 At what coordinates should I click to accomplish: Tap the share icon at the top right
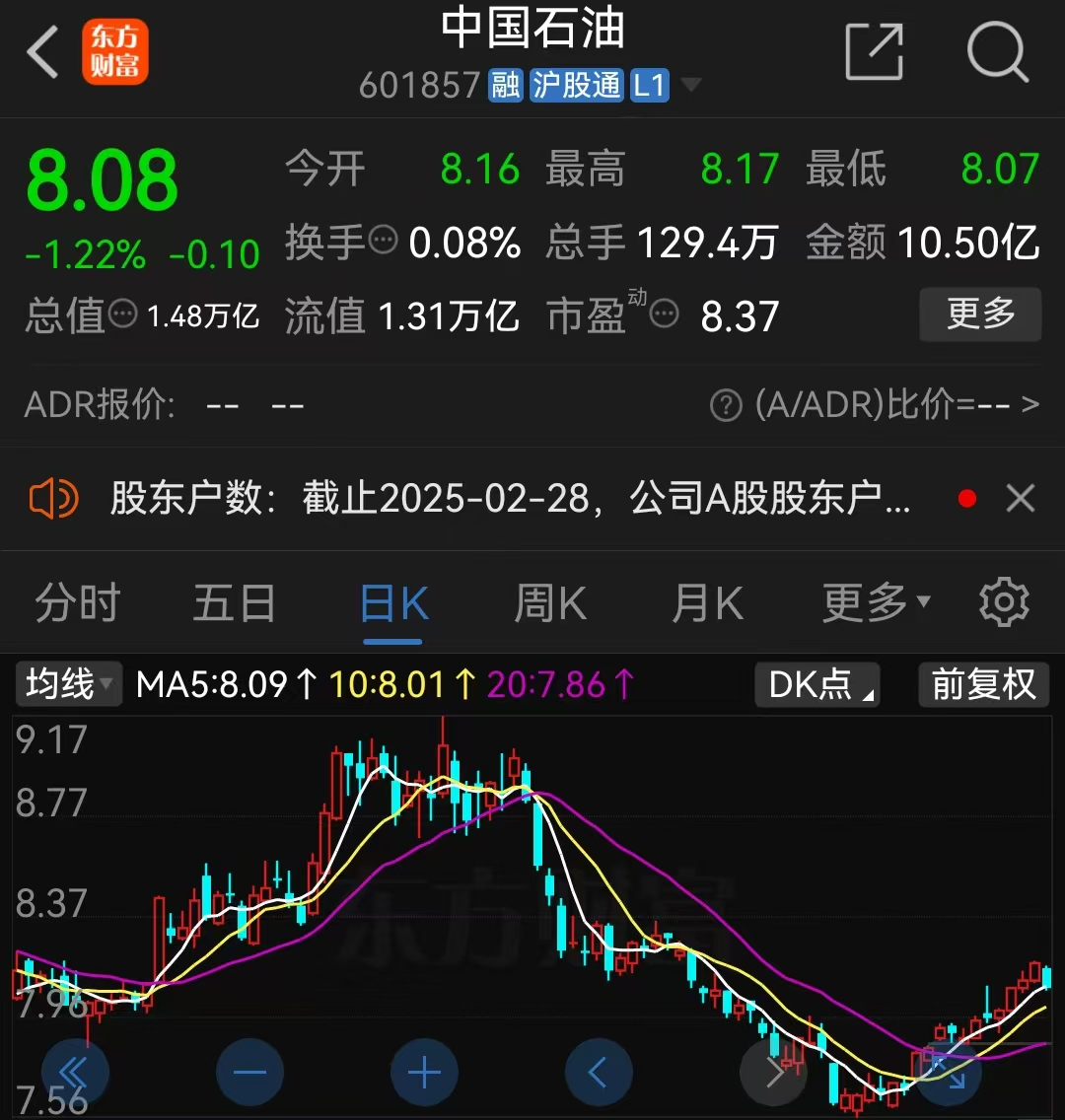[874, 51]
